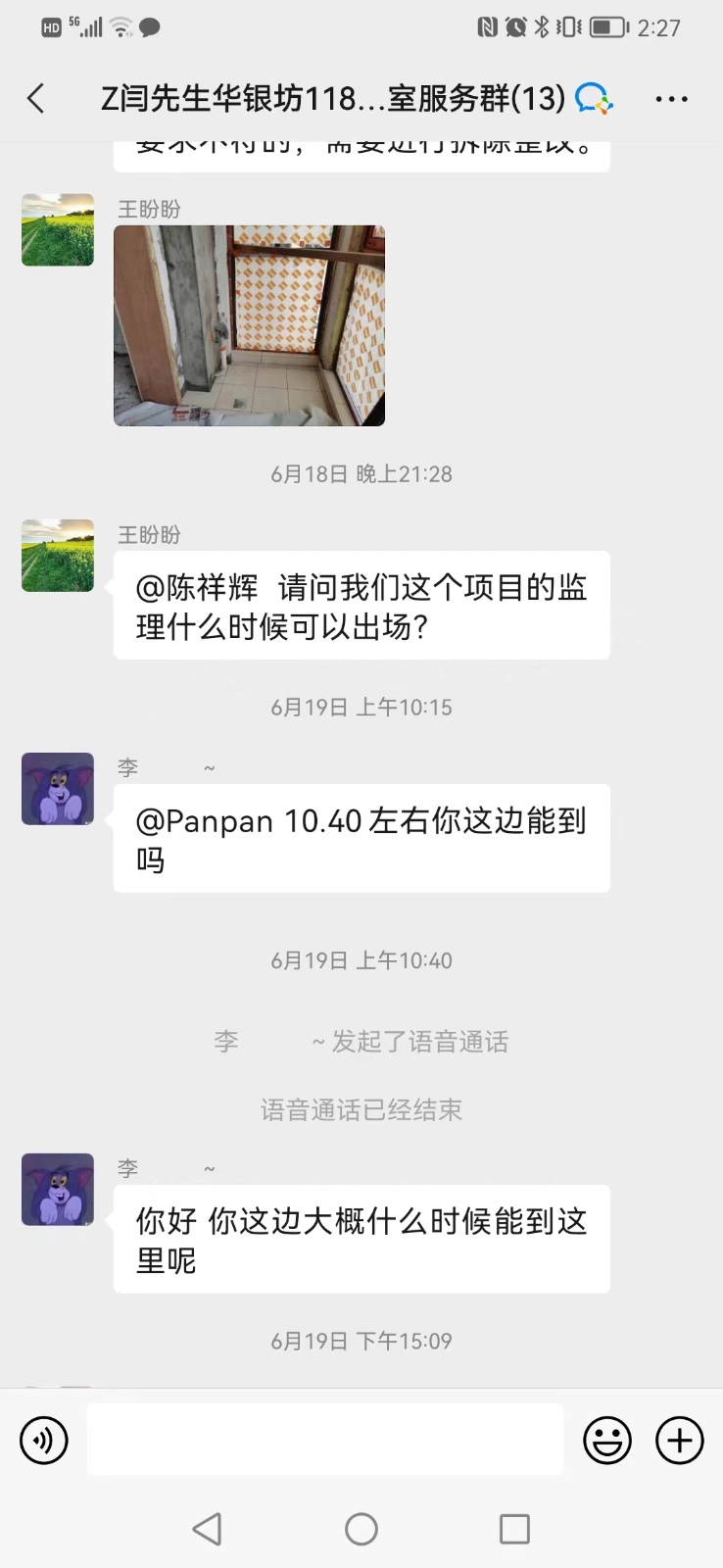This screenshot has height=1568, width=723.
Task: Switch to voice message input
Action: click(44, 1441)
